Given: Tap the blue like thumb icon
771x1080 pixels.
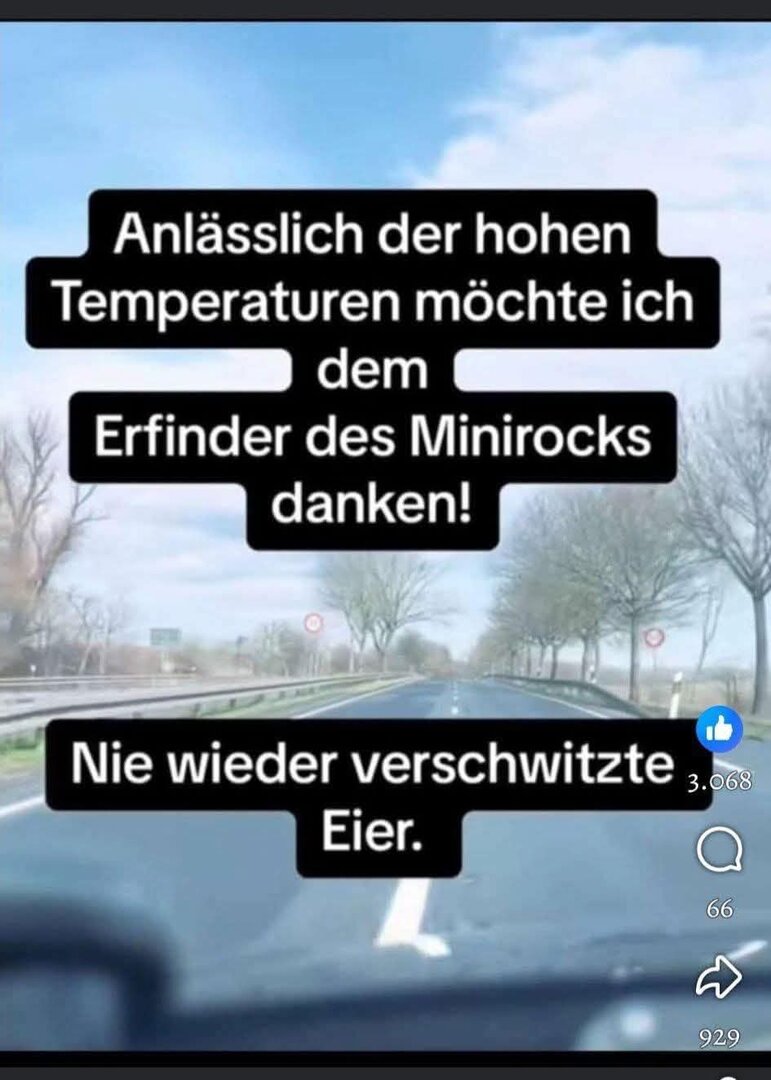Looking at the screenshot, I should 720,731.
